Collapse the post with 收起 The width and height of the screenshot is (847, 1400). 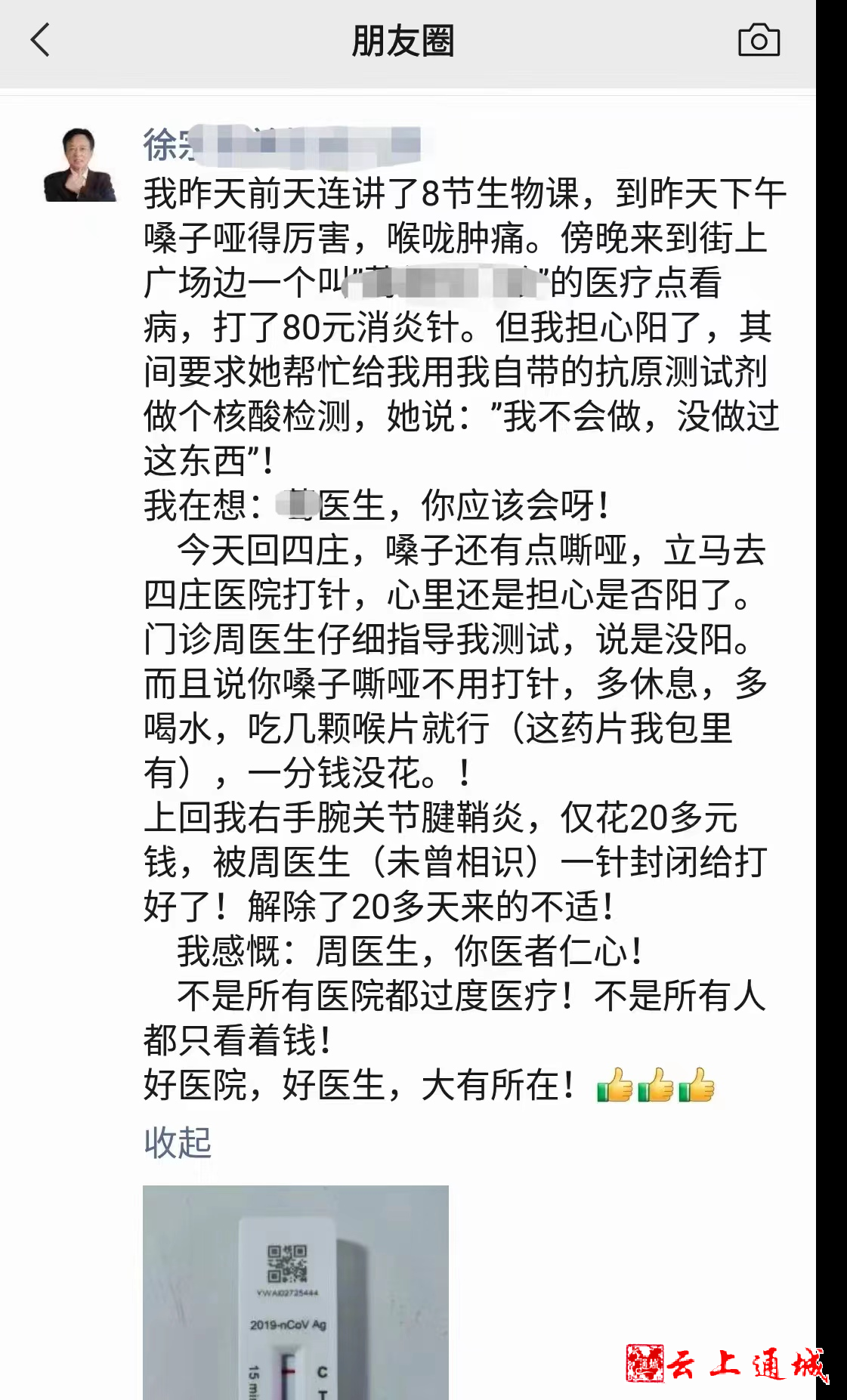pyautogui.click(x=178, y=1142)
